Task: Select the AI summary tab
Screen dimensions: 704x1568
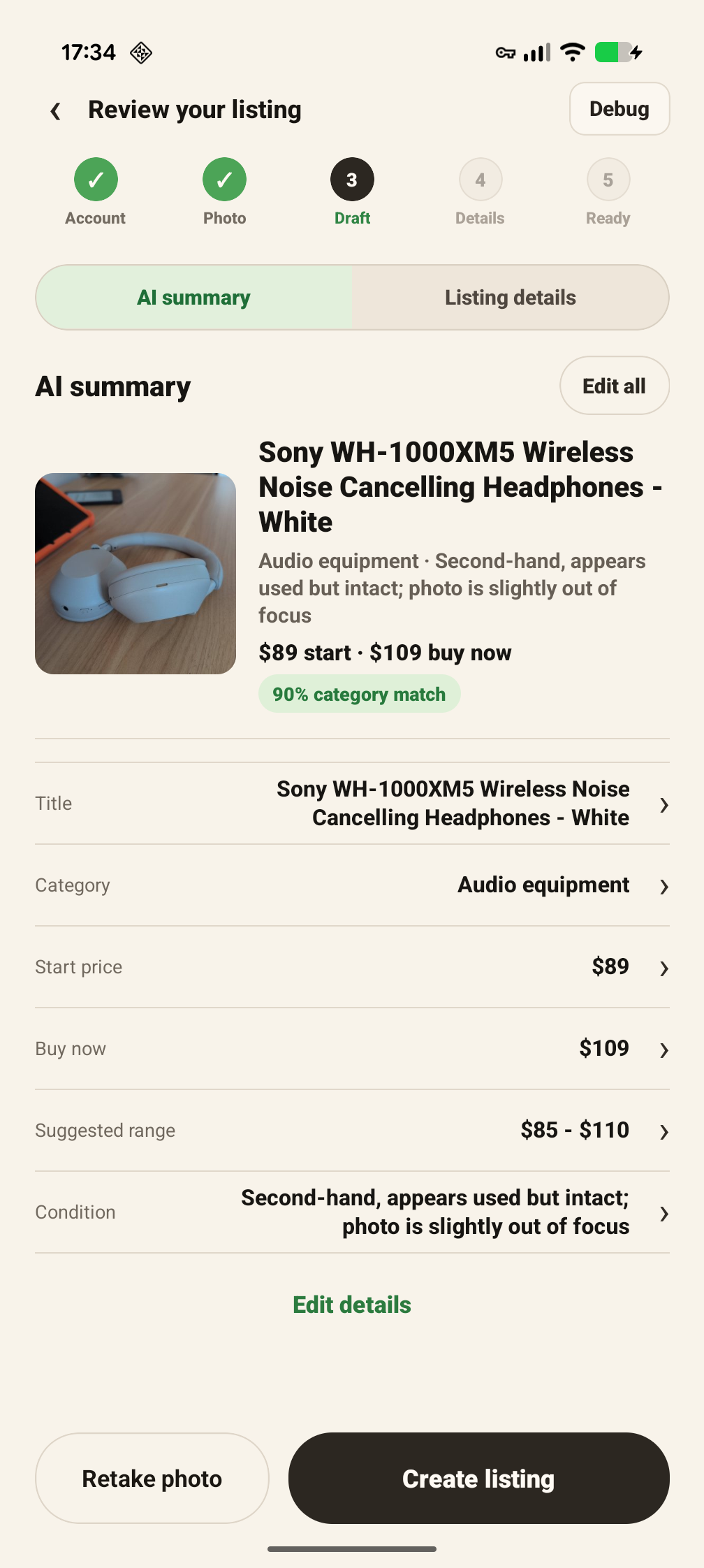Action: pyautogui.click(x=193, y=297)
